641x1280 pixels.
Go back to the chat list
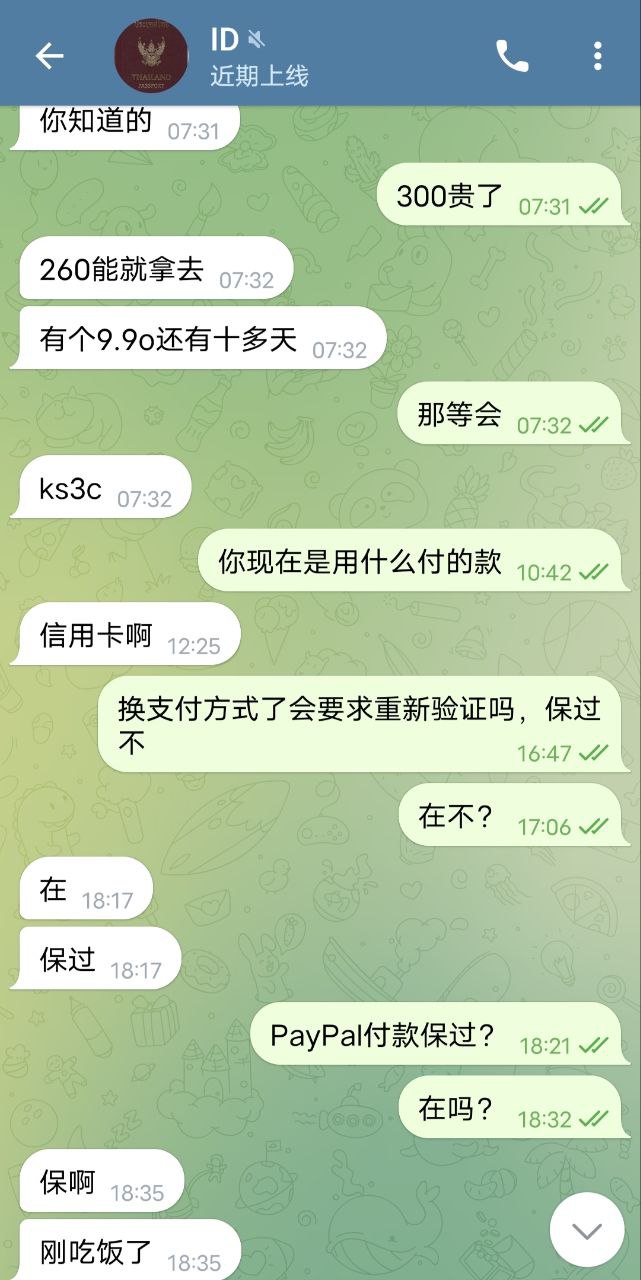coord(49,56)
